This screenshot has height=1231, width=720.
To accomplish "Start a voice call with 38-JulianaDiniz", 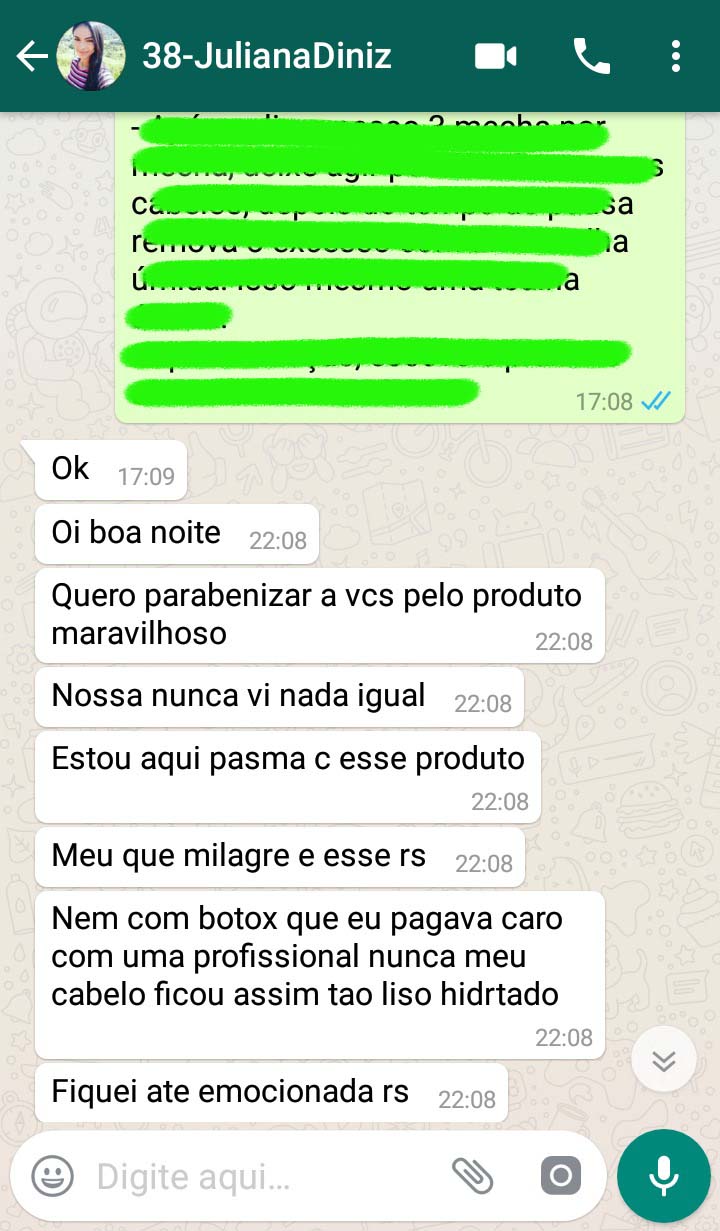I will 591,56.
